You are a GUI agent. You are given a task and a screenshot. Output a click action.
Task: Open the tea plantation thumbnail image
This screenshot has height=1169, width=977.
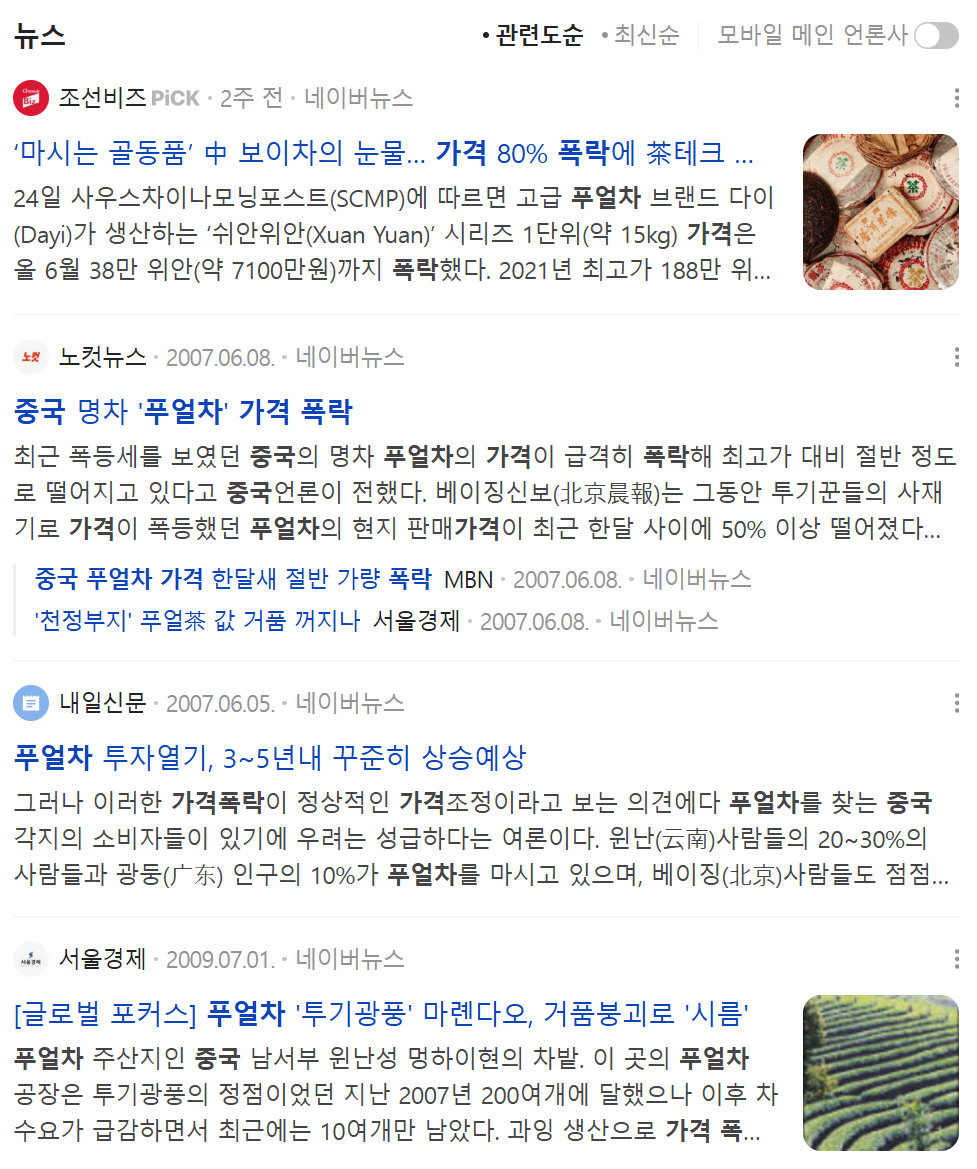880,1072
